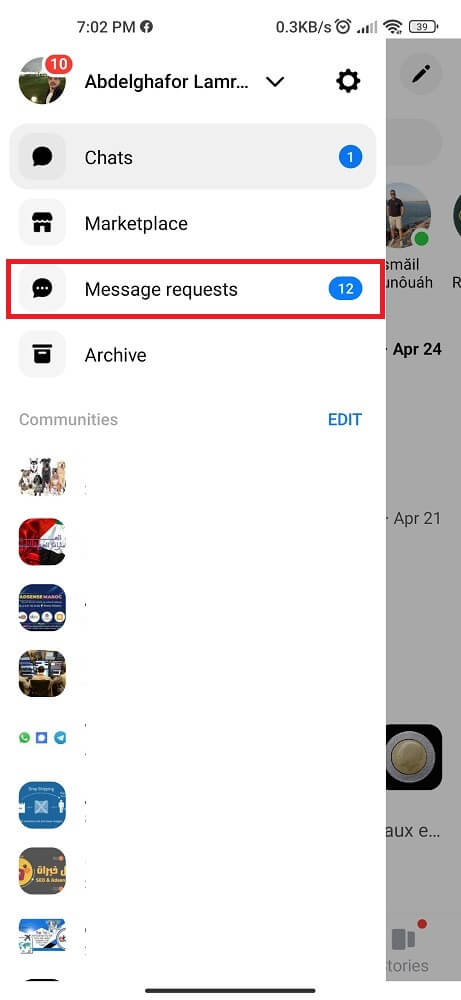Open the community with the trading monitors picture
The height and width of the screenshot is (1000, 461).
pyautogui.click(x=42, y=673)
